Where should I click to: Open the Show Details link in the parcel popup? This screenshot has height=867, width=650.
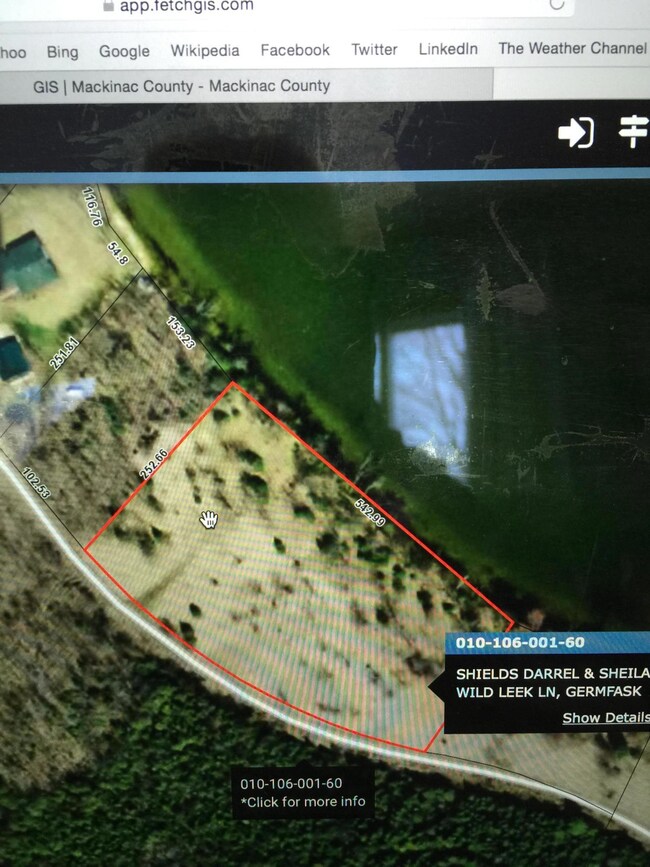(x=605, y=718)
